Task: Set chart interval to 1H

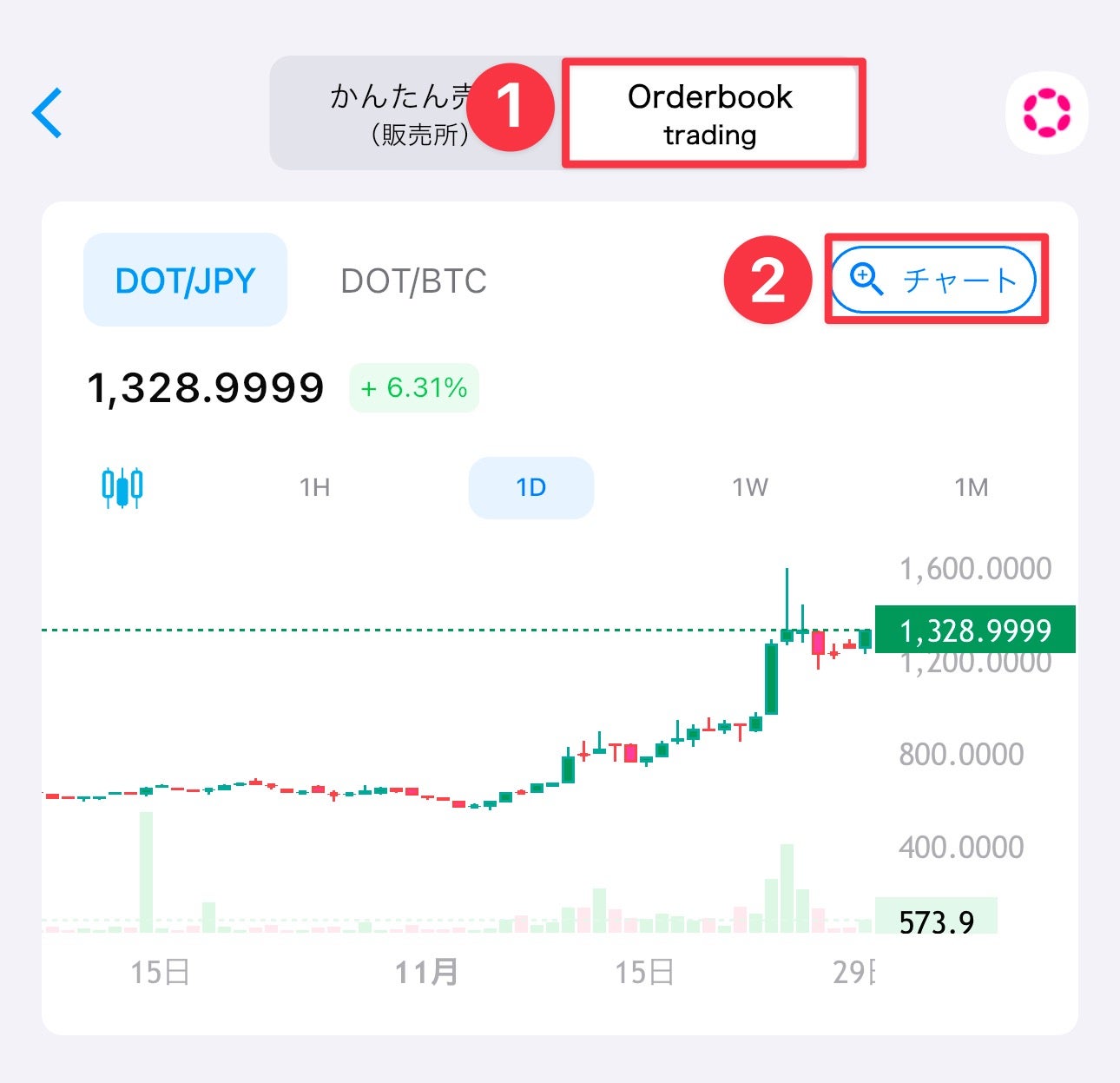Action: pos(314,487)
